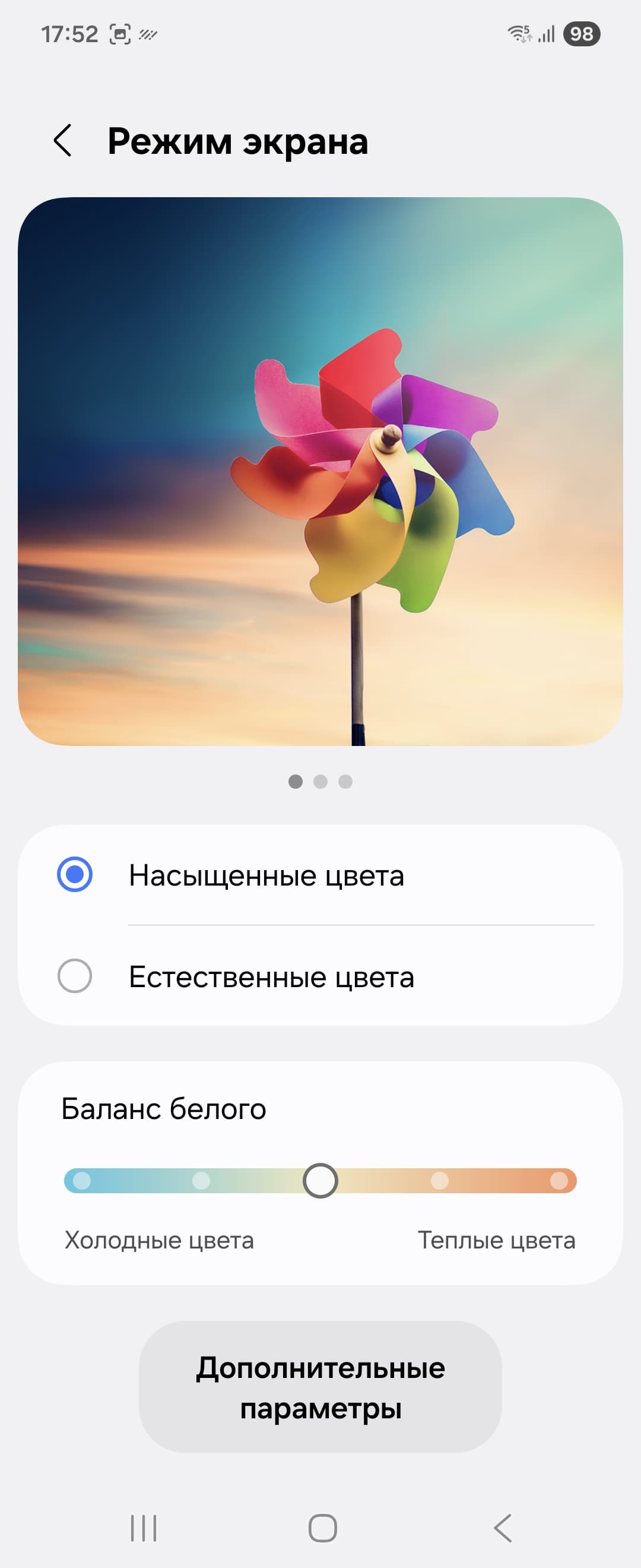Open Дополнительные параметры
The width and height of the screenshot is (641, 1568).
point(320,1387)
